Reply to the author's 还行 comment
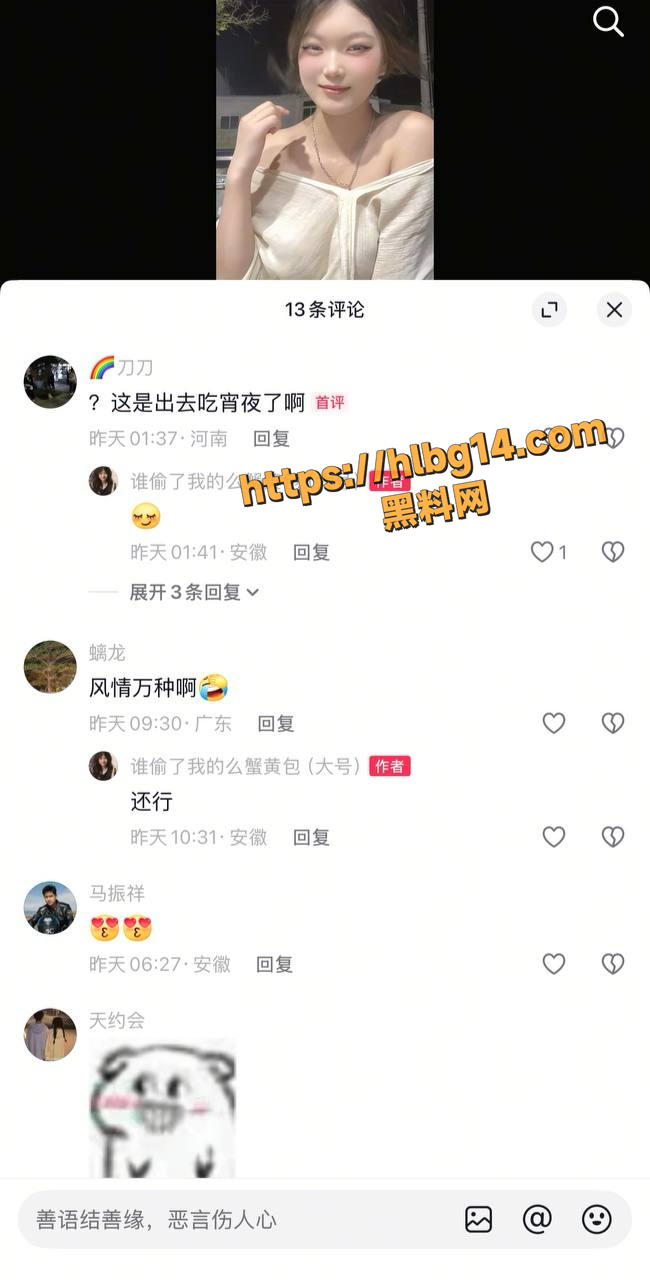 click(x=311, y=837)
